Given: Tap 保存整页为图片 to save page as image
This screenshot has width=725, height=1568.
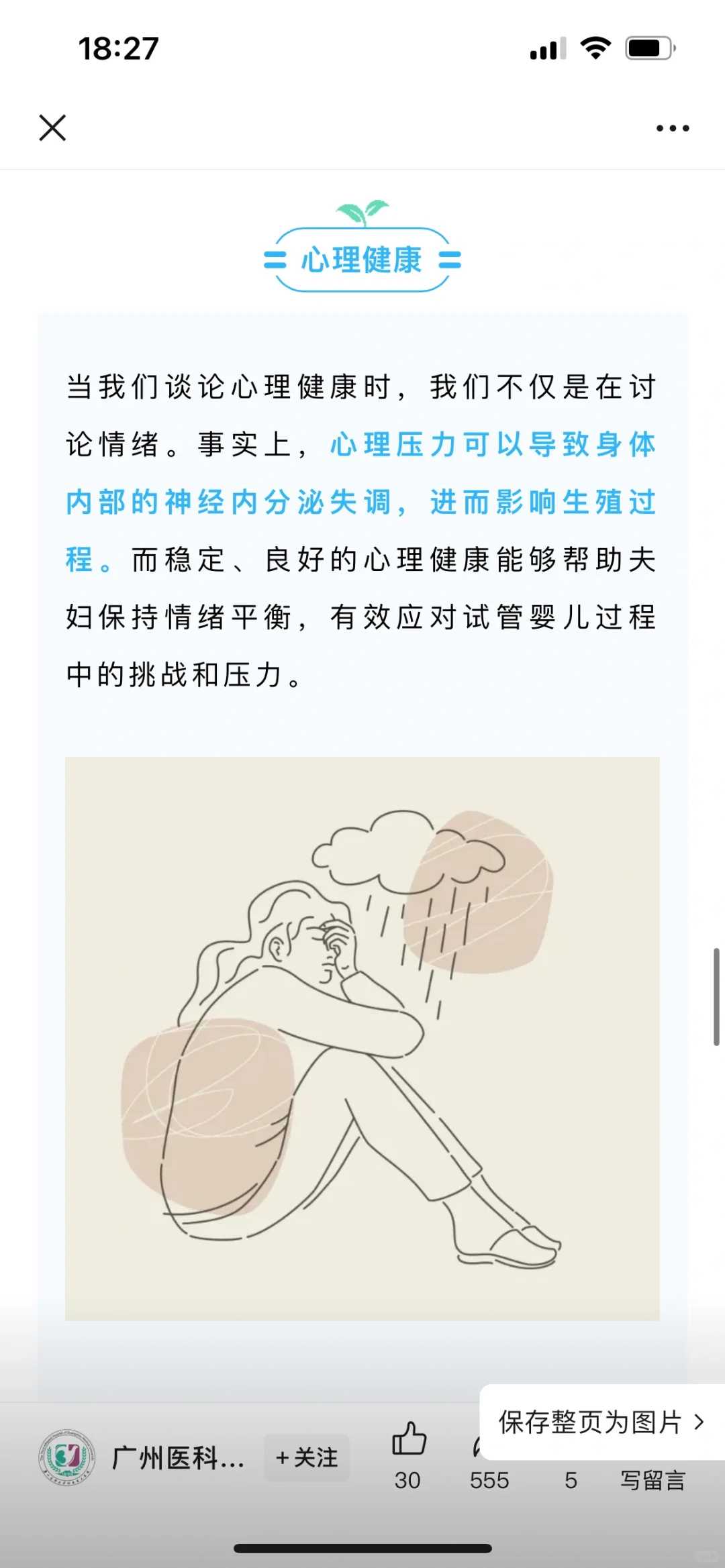Looking at the screenshot, I should click(x=601, y=1422).
